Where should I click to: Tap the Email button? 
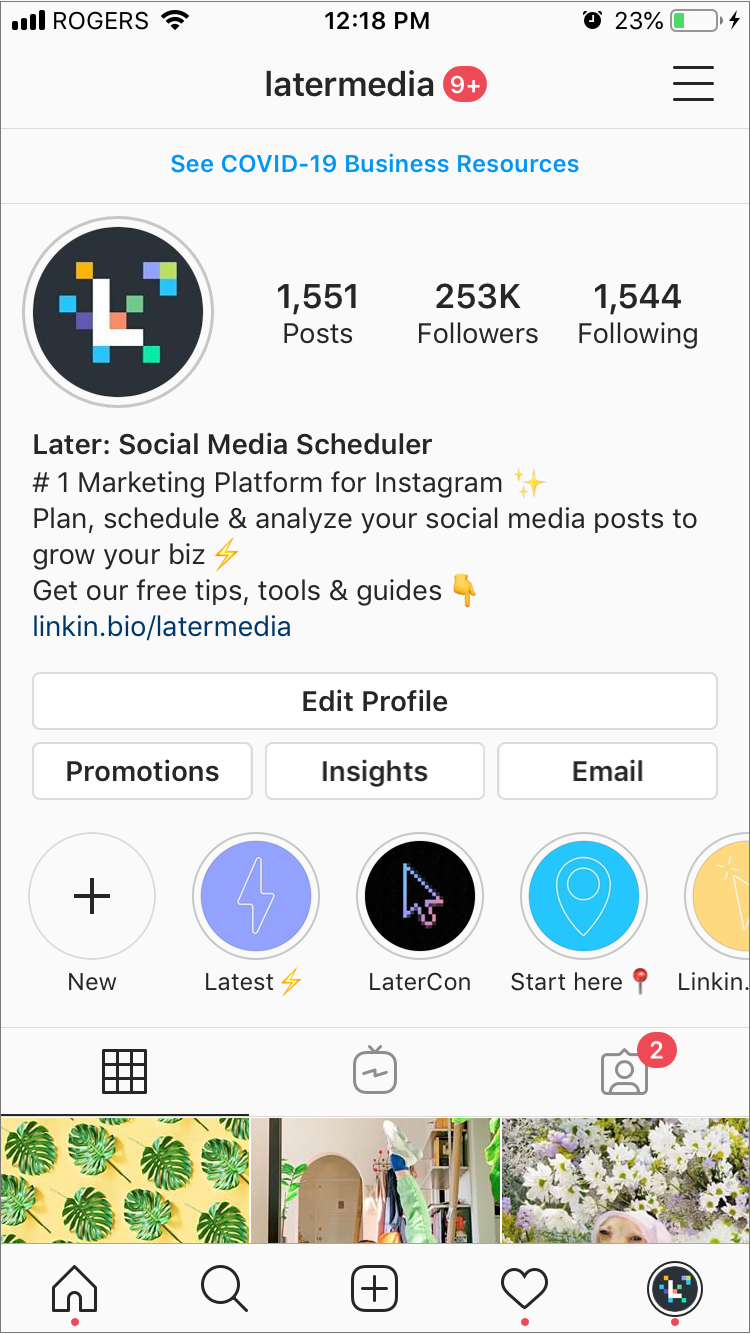pyautogui.click(x=607, y=771)
